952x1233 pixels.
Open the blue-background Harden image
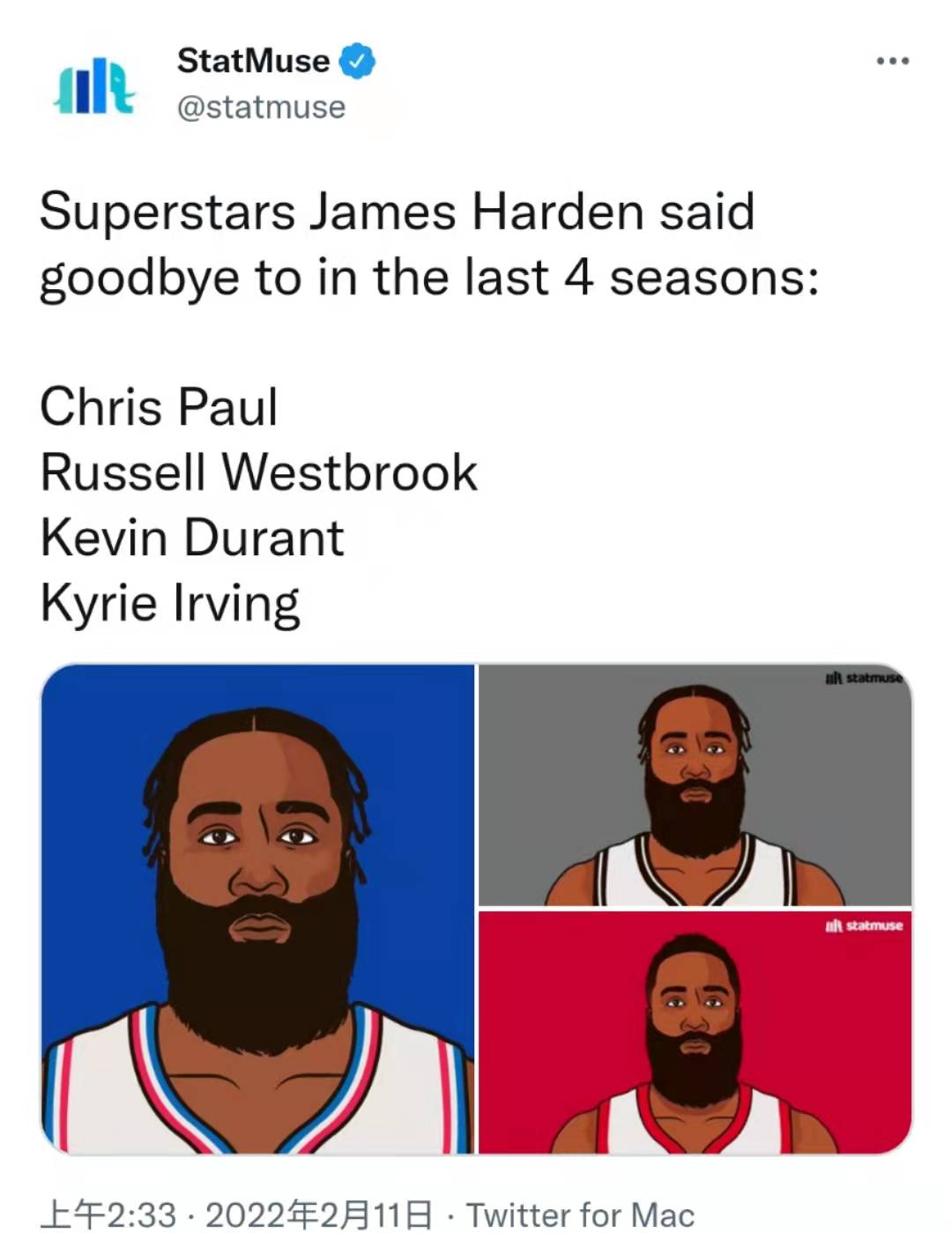(257, 908)
